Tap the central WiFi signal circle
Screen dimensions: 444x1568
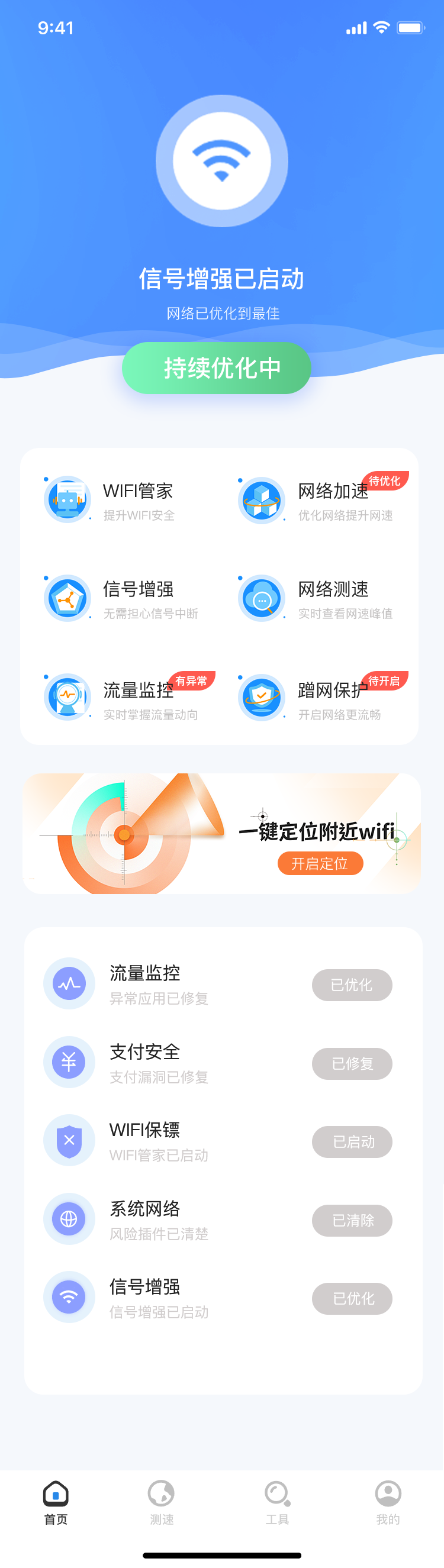[x=221, y=161]
